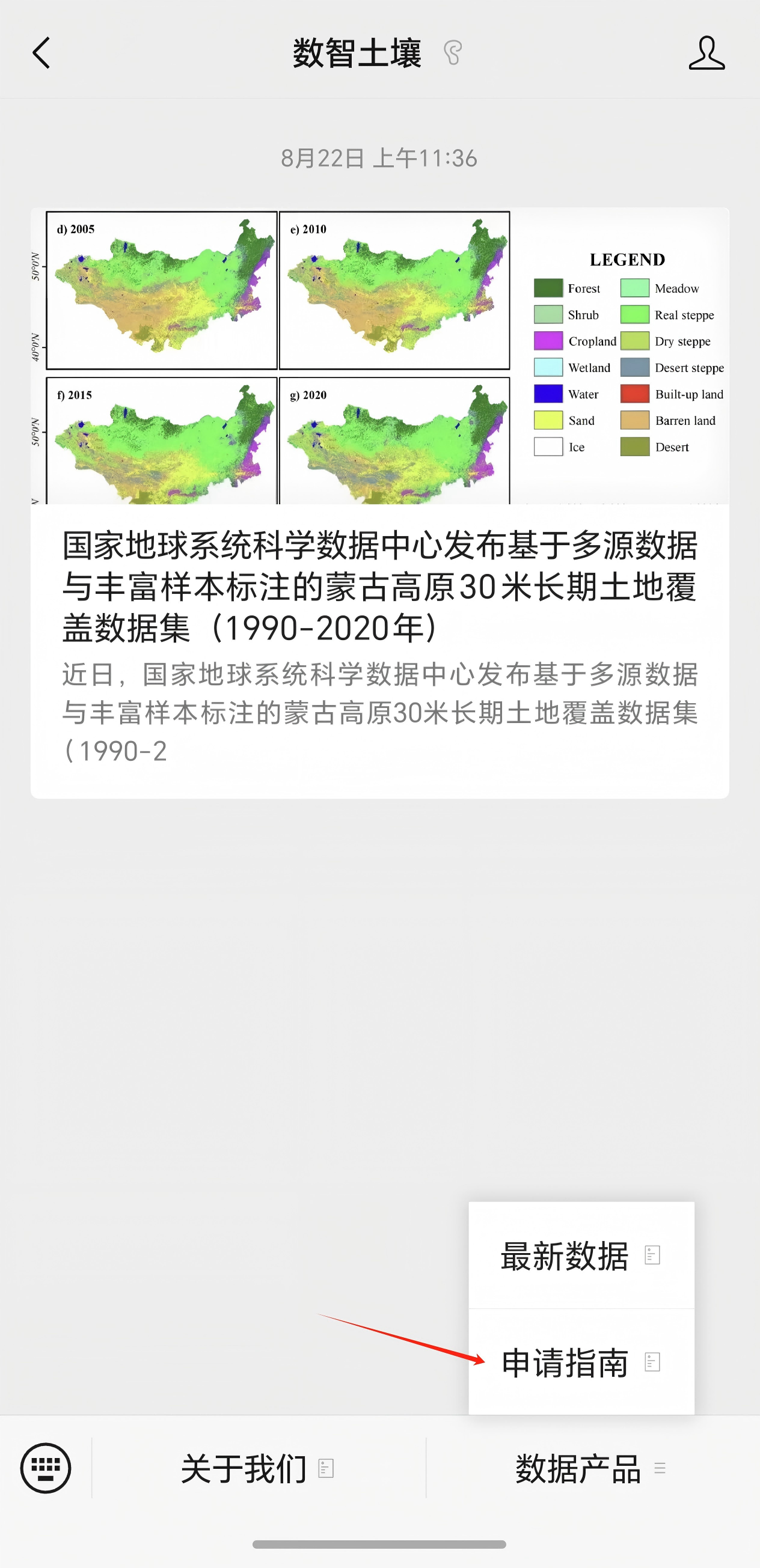
Task: Open the 关于我们 menu
Action: [x=258, y=1468]
